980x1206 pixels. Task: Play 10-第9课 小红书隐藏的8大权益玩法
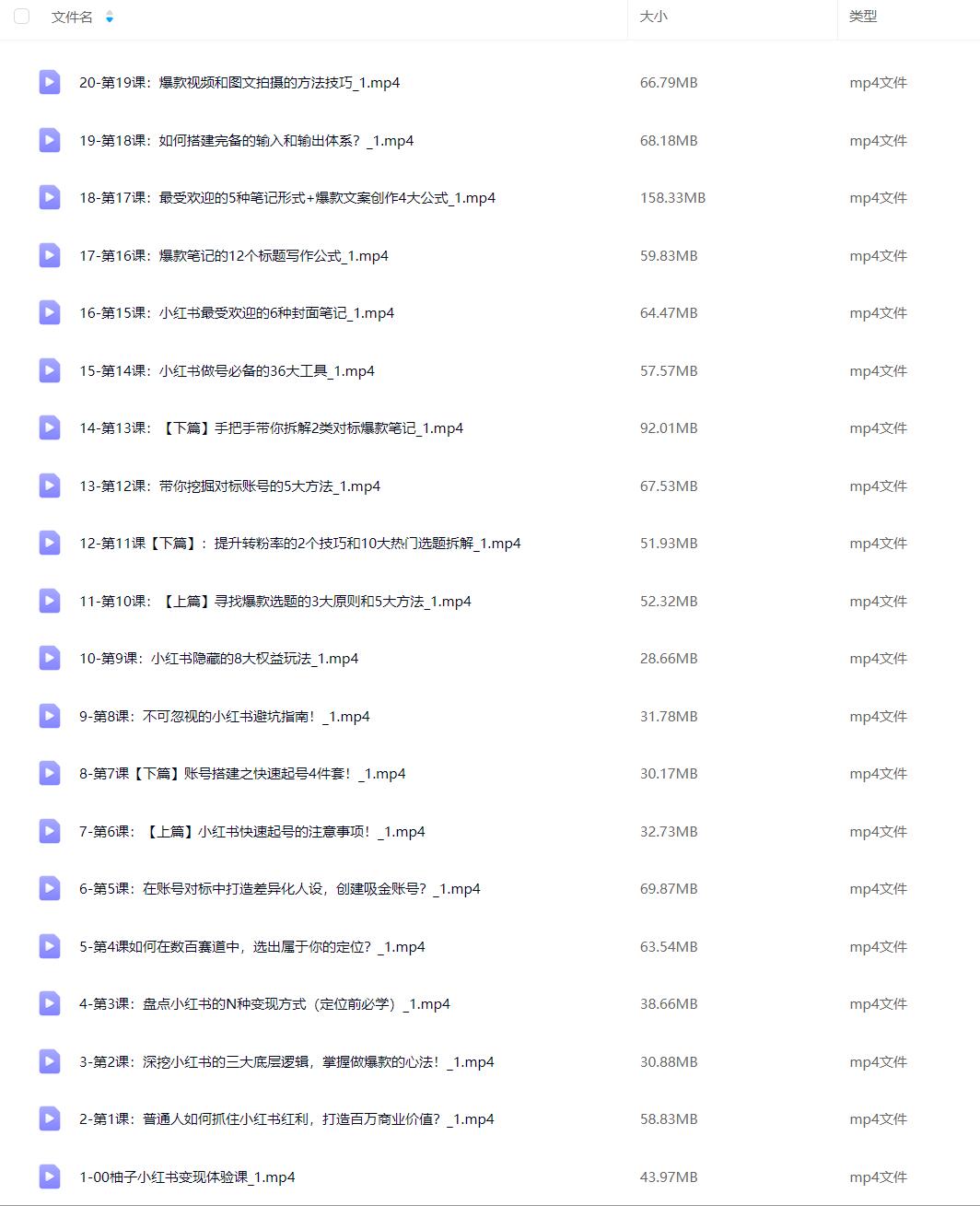coord(218,659)
